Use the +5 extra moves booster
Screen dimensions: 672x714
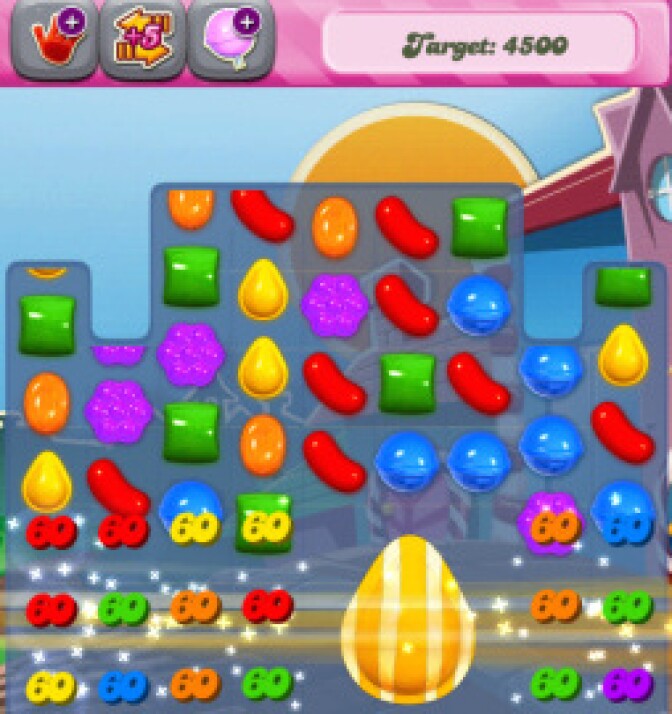[142, 41]
